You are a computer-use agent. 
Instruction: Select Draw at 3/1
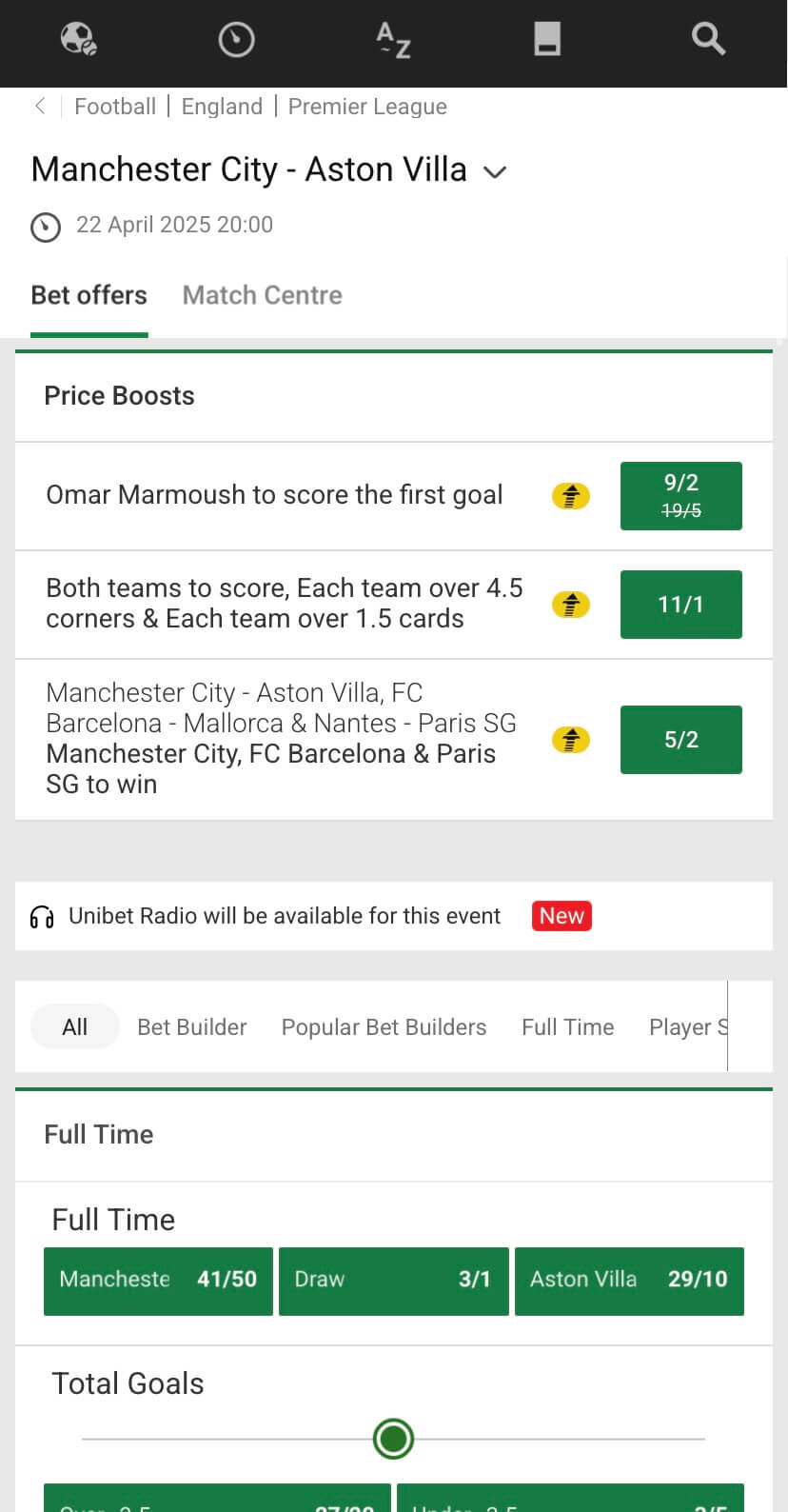point(394,1281)
